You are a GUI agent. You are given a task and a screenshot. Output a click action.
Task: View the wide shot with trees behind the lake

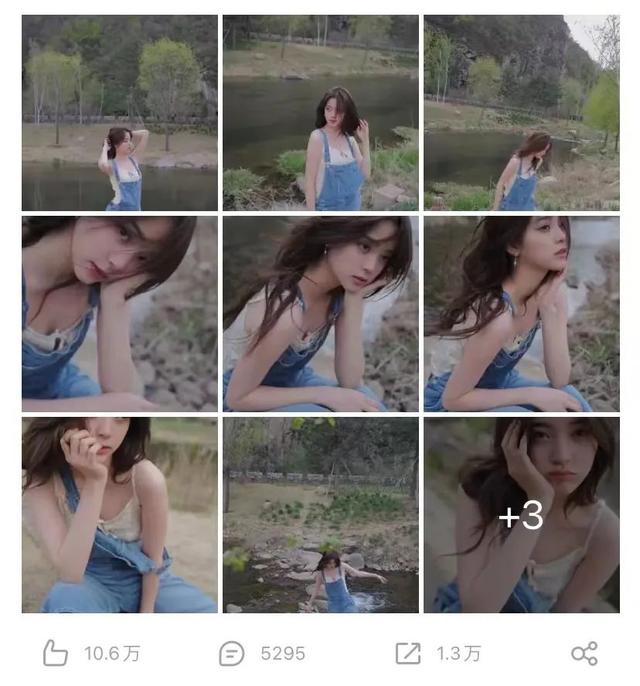120,112
